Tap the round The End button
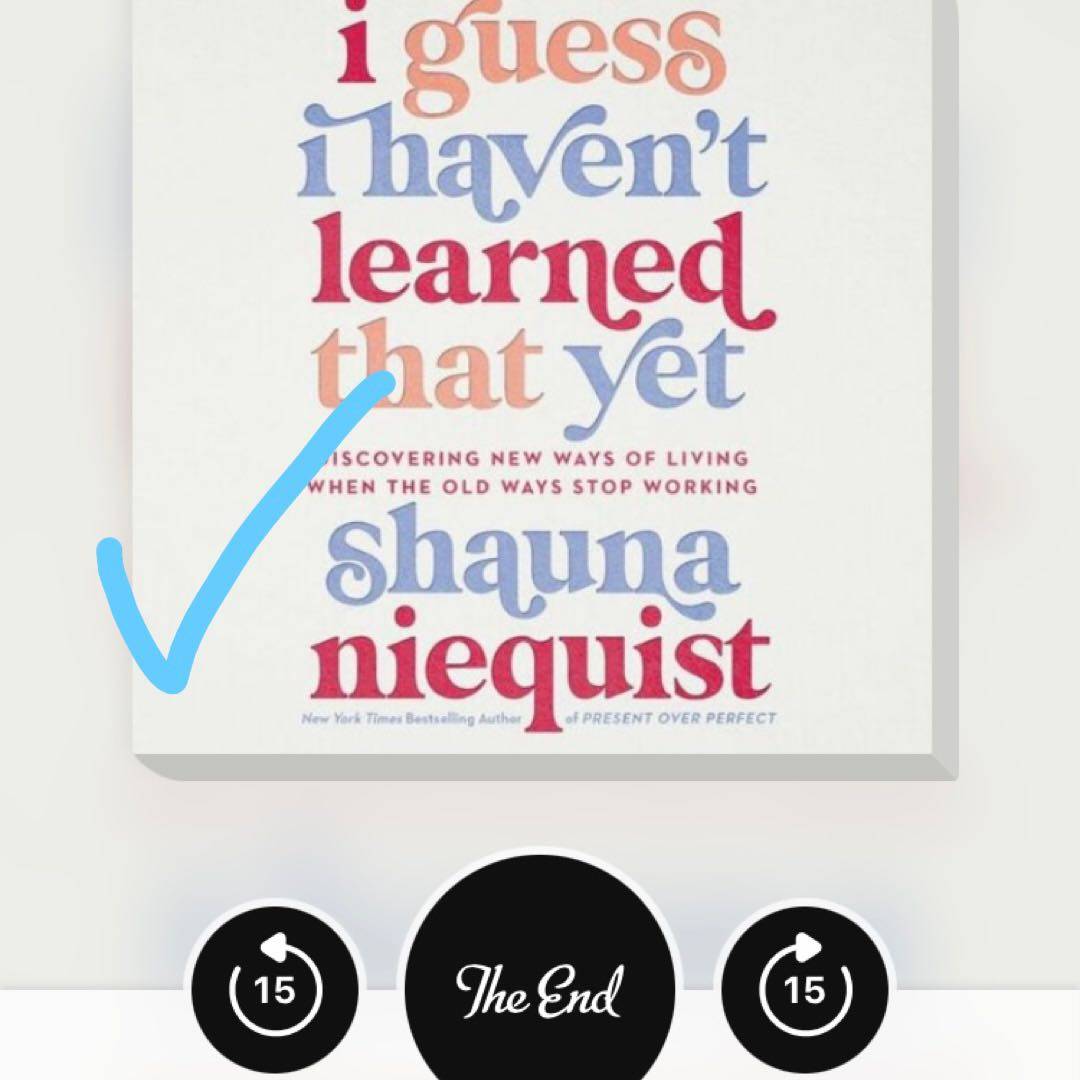The width and height of the screenshot is (1080, 1080). coord(539,990)
